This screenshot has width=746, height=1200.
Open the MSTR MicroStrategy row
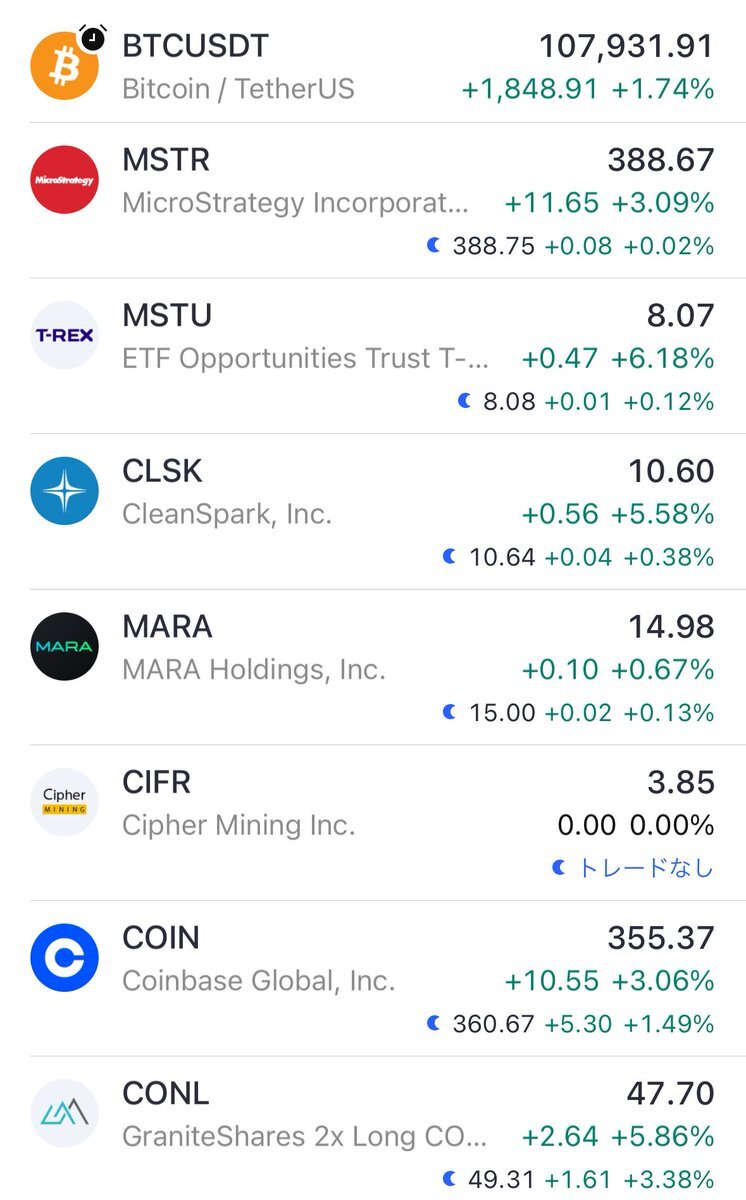(x=373, y=201)
